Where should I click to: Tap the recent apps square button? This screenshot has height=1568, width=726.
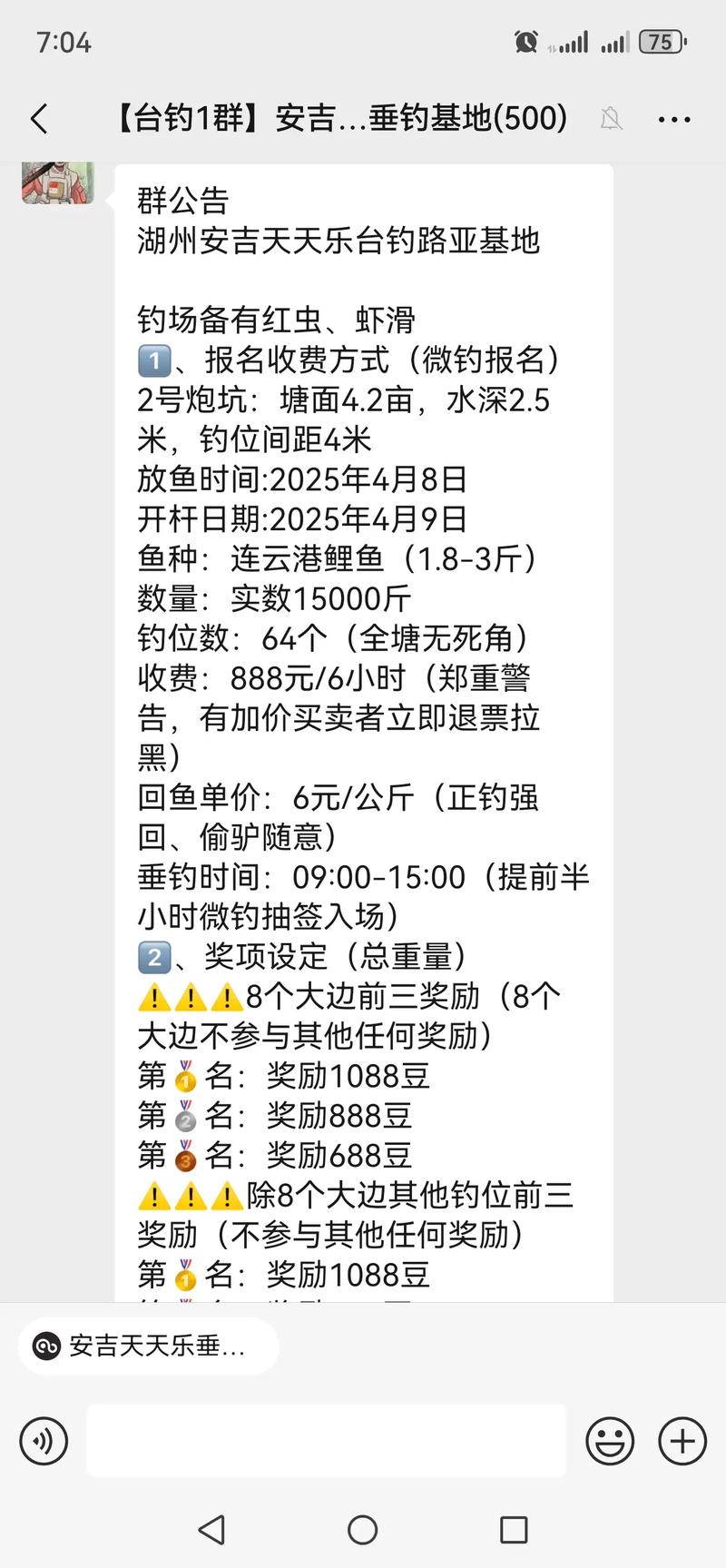[x=514, y=1530]
